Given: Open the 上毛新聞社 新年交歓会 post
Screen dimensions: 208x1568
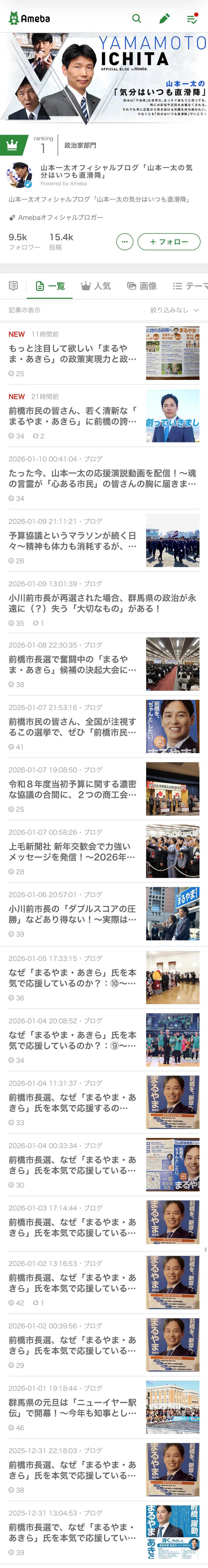Looking at the screenshot, I should point(72,852).
